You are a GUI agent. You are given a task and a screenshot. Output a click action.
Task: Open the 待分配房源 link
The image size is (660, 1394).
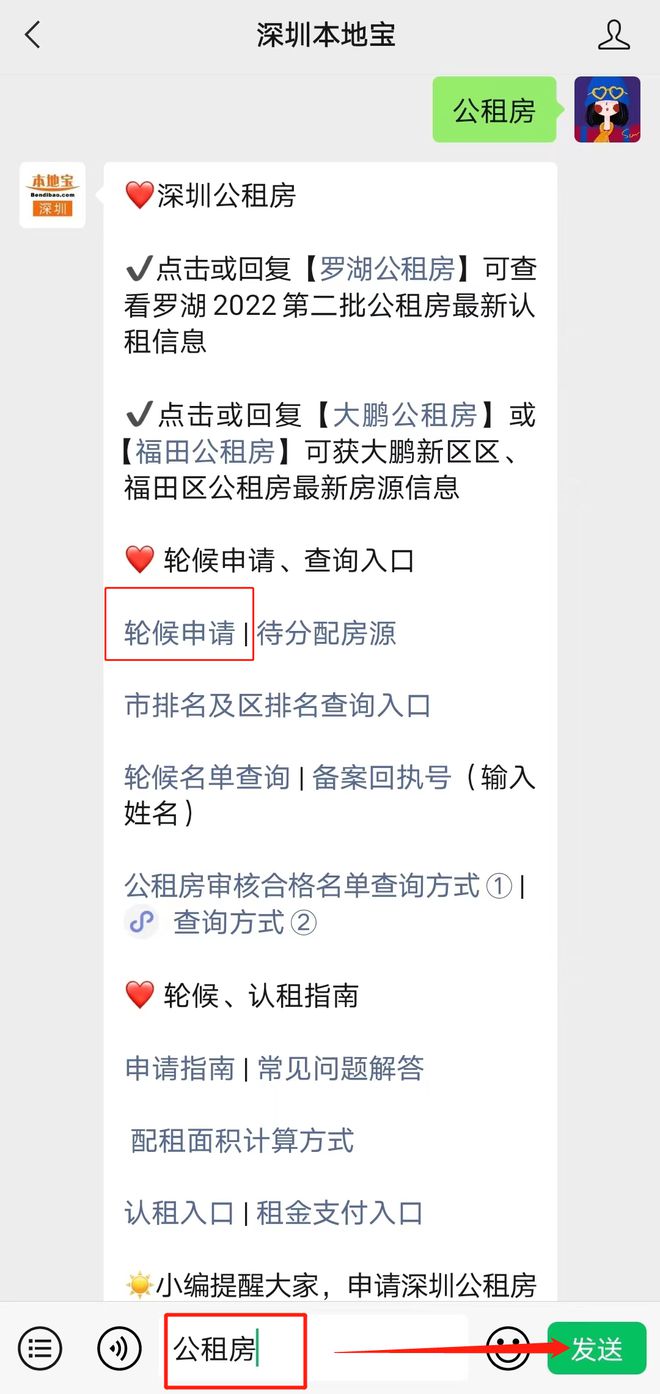(x=327, y=633)
